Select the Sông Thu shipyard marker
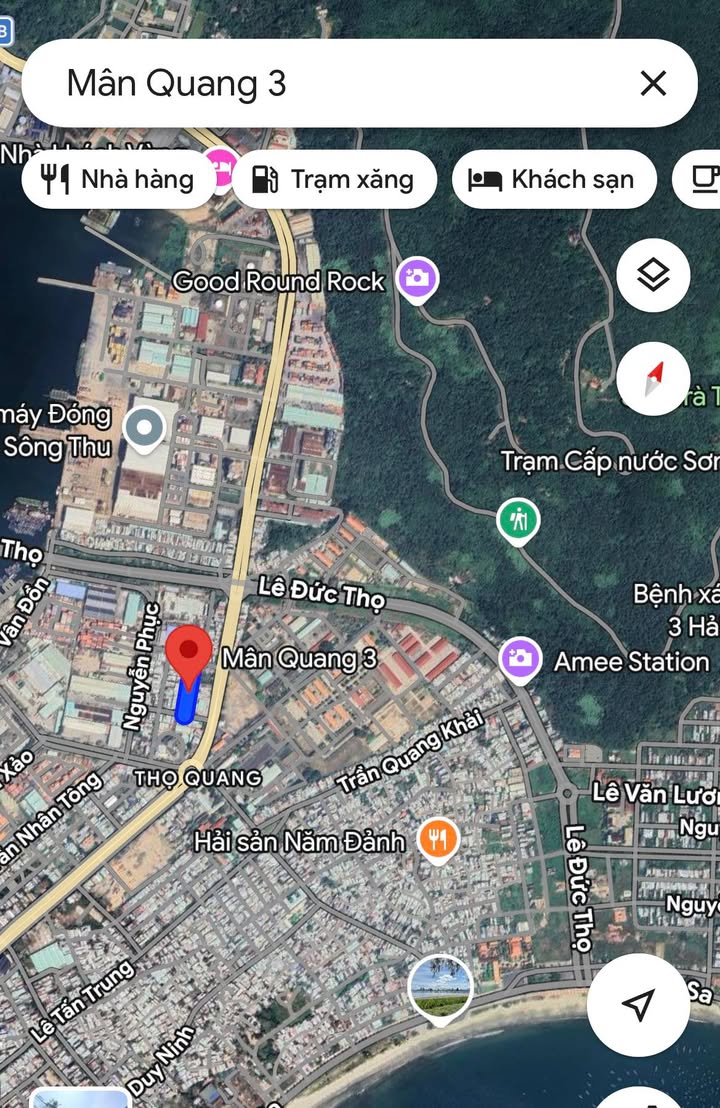The width and height of the screenshot is (720, 1108). tap(144, 430)
